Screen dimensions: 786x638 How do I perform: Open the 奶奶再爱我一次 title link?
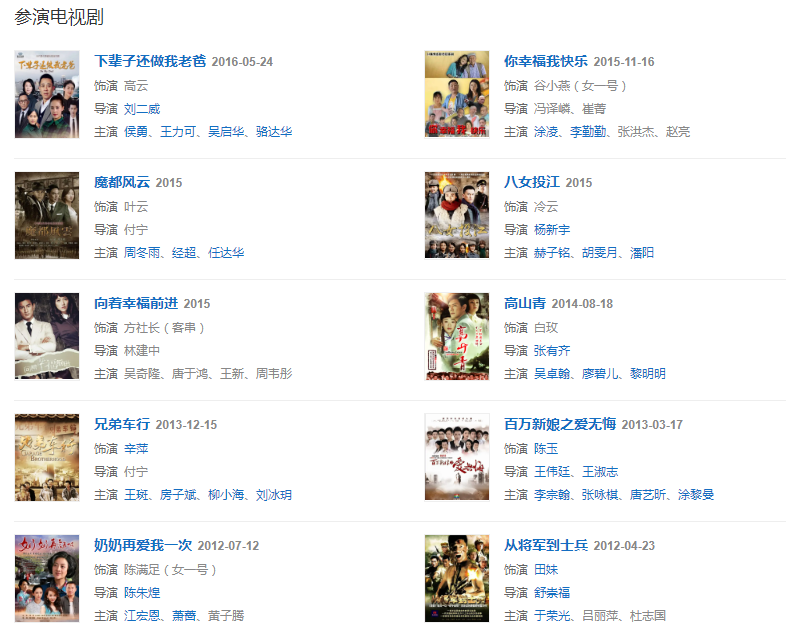(143, 545)
